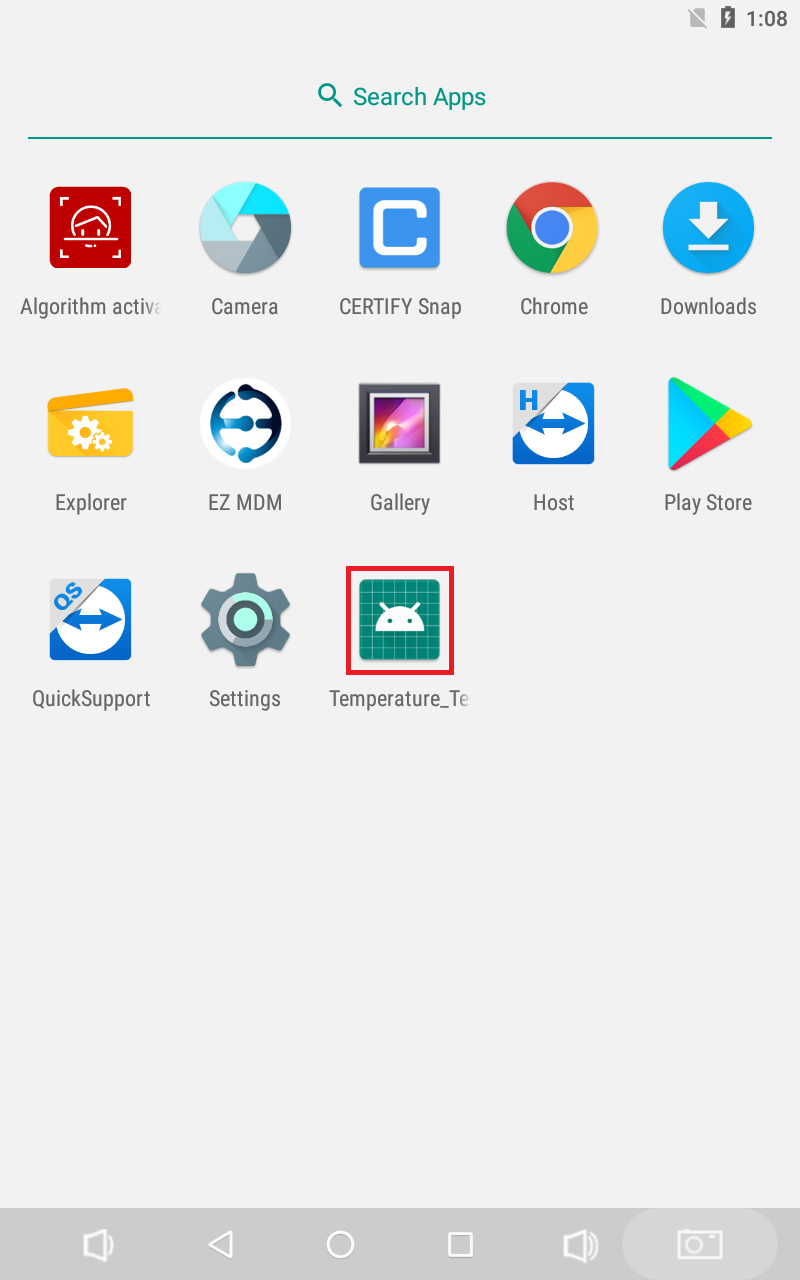Take a screenshot with the camera button
The image size is (800, 1280).
(x=700, y=1244)
